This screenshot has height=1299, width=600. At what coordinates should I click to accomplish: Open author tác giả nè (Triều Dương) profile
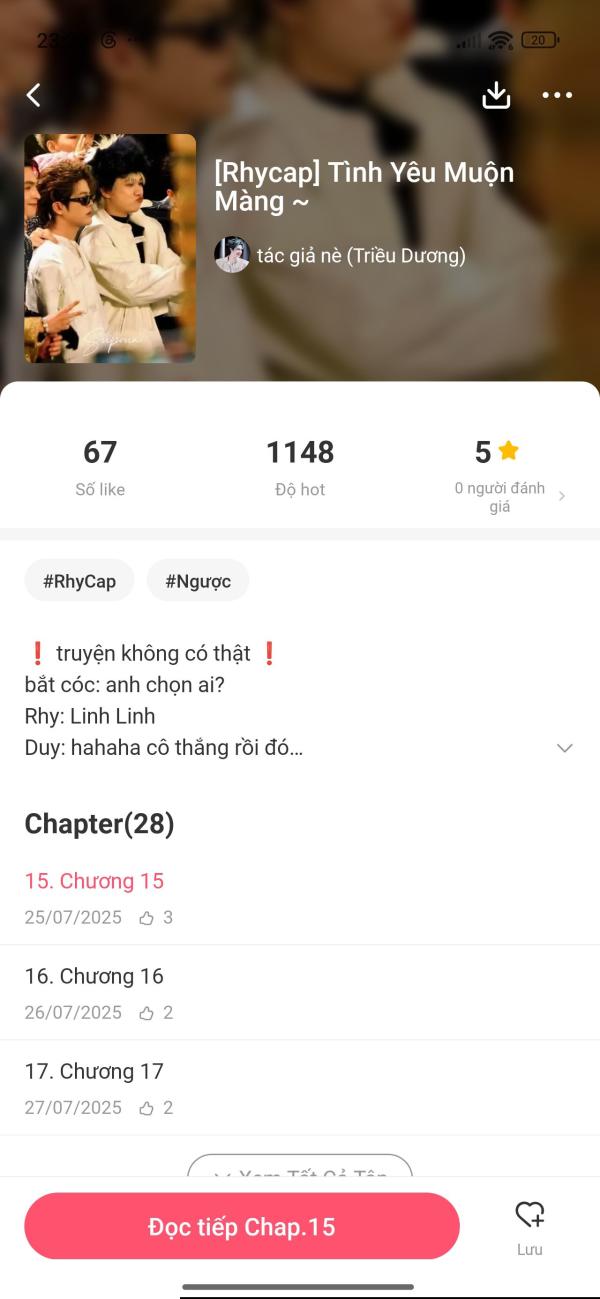coord(340,255)
